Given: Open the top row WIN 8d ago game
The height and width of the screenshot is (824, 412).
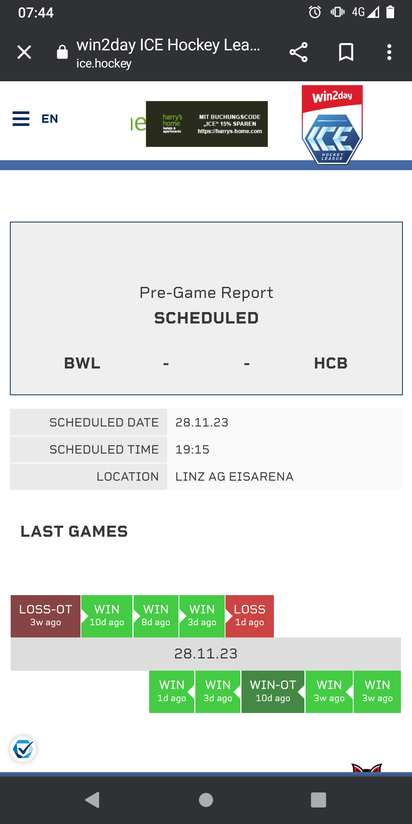Looking at the screenshot, I should pyautogui.click(x=156, y=616).
